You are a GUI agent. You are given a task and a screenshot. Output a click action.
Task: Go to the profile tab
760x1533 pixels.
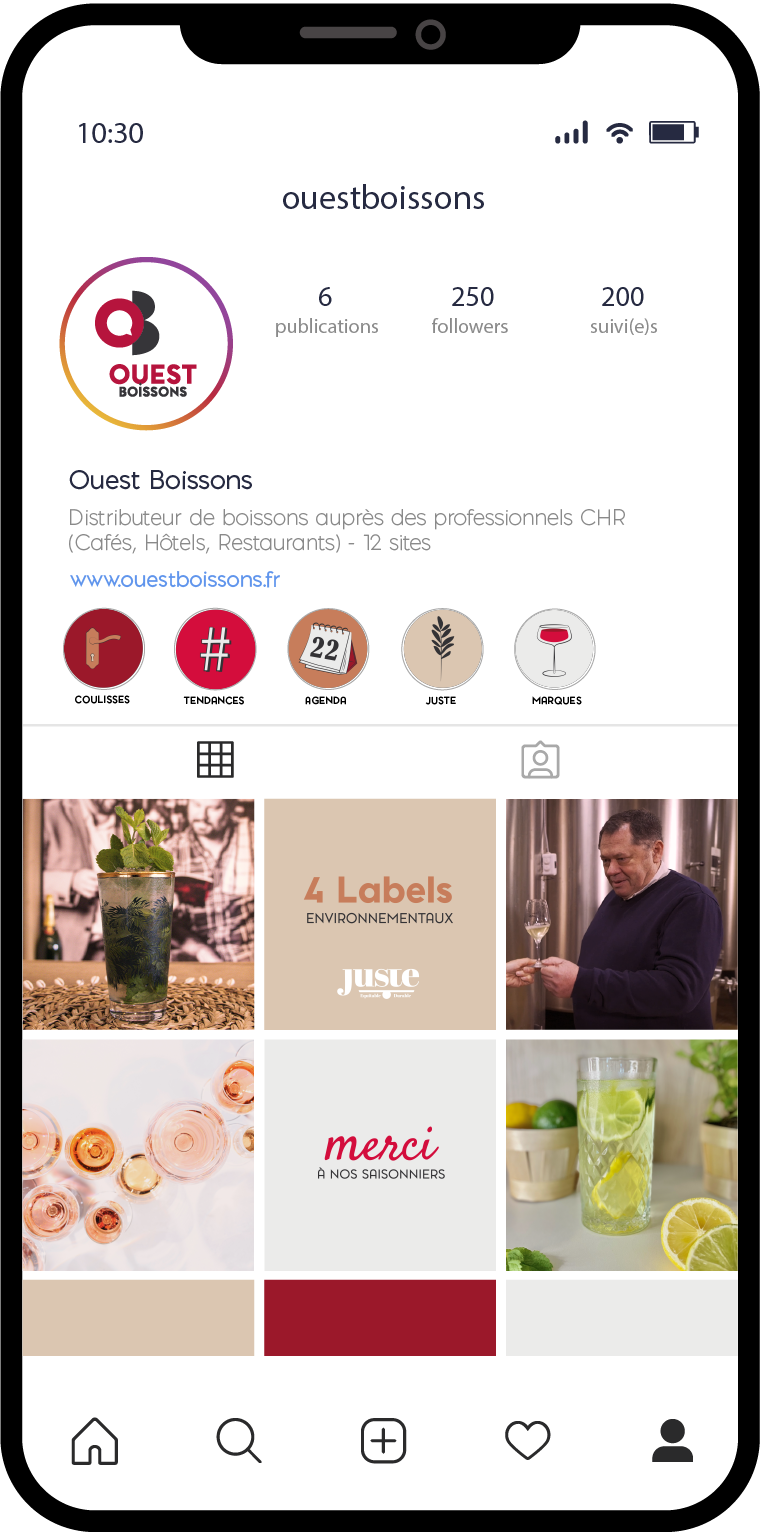pyautogui.click(x=672, y=1441)
